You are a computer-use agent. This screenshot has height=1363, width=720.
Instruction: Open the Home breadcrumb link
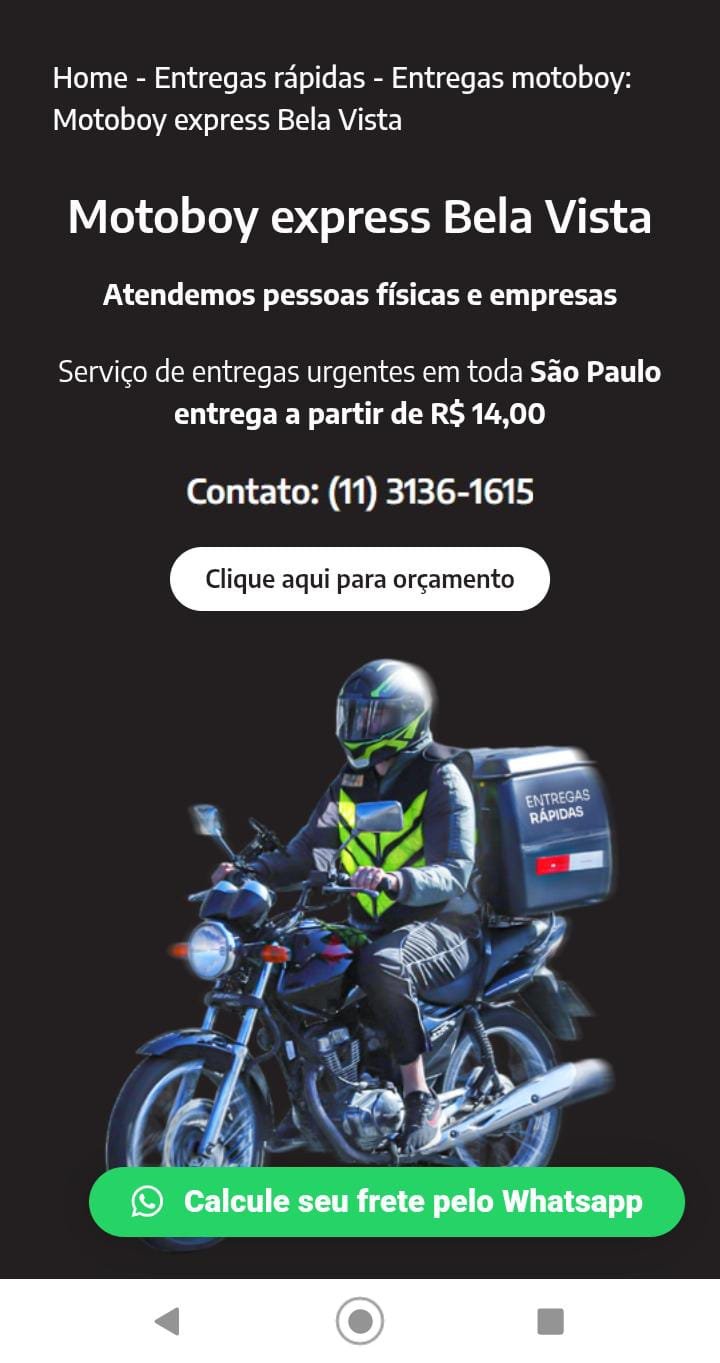click(91, 77)
